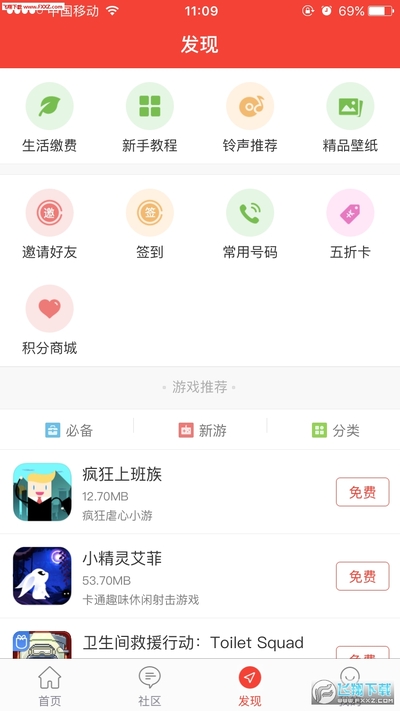The image size is (400, 711).
Task: Open 常用号码 common numbers
Action: (x=250, y=224)
